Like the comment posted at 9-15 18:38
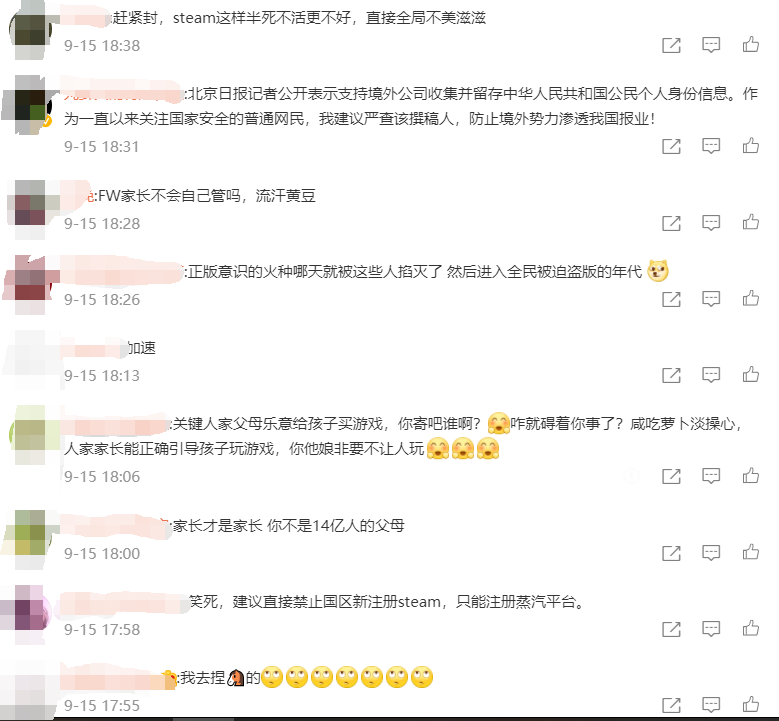The width and height of the screenshot is (779, 721). click(750, 45)
